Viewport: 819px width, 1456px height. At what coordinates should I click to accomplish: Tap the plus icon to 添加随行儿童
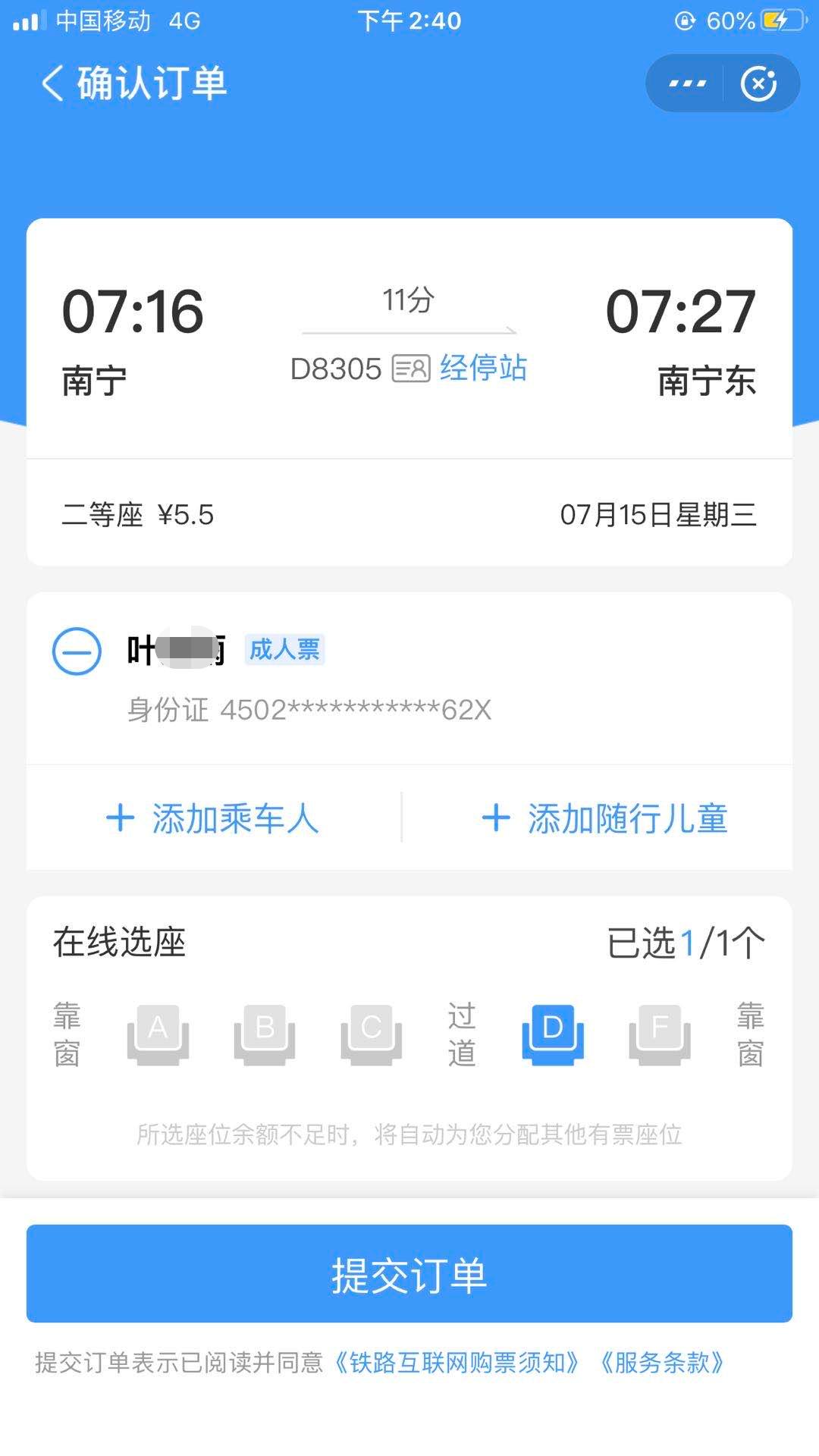pyautogui.click(x=497, y=819)
